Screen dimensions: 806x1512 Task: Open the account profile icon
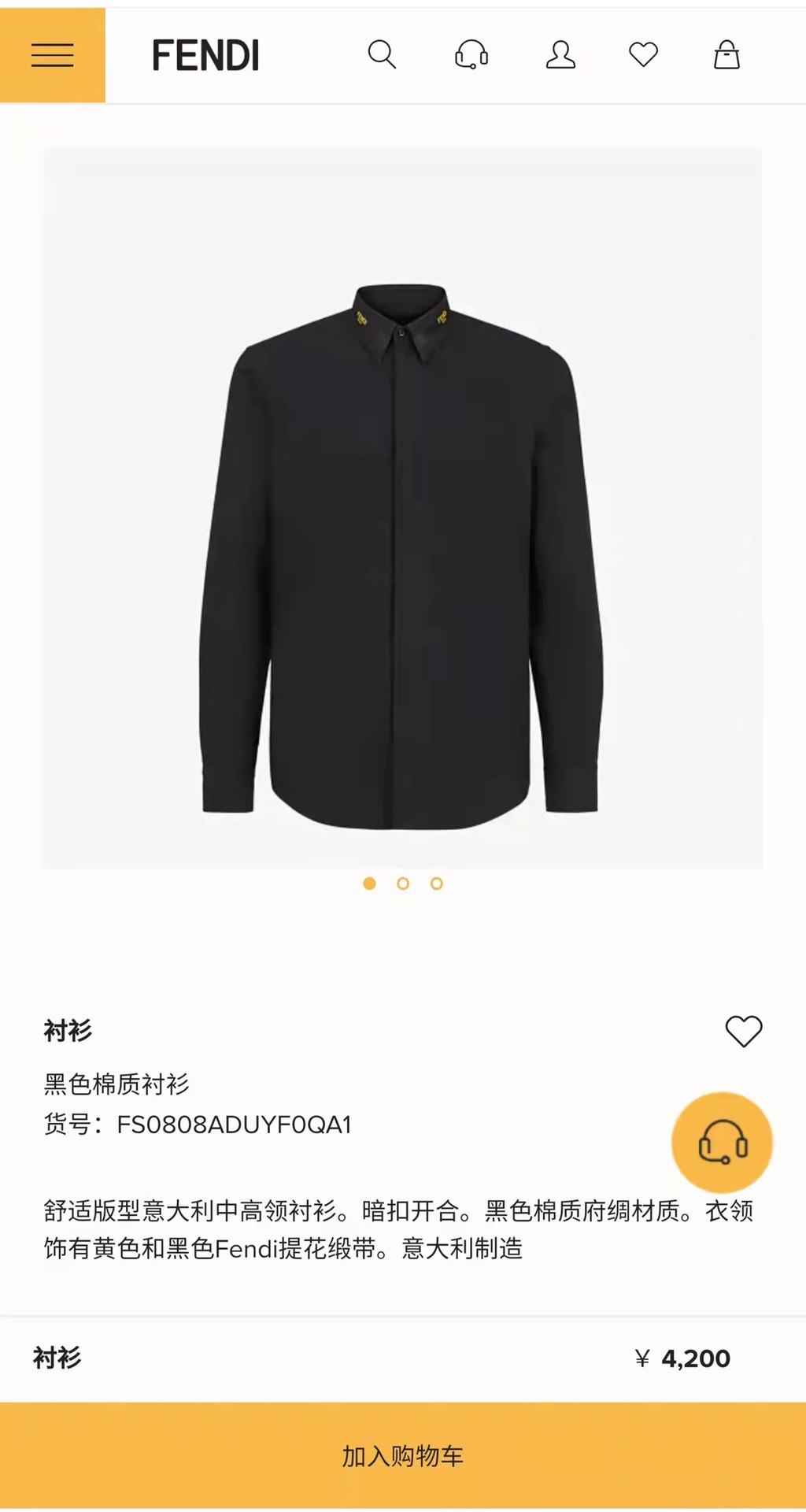[x=560, y=54]
